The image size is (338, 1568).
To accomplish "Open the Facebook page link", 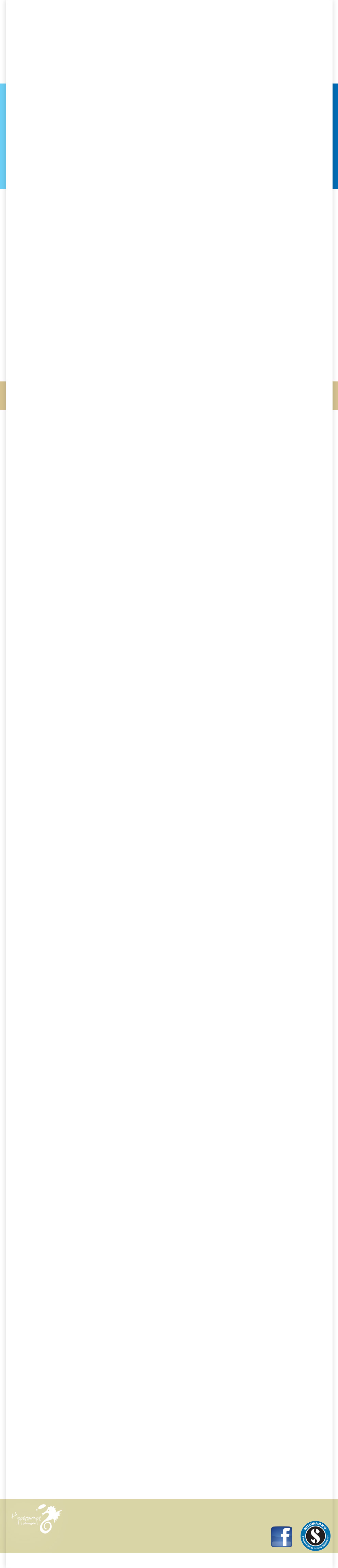I will 281,1536.
